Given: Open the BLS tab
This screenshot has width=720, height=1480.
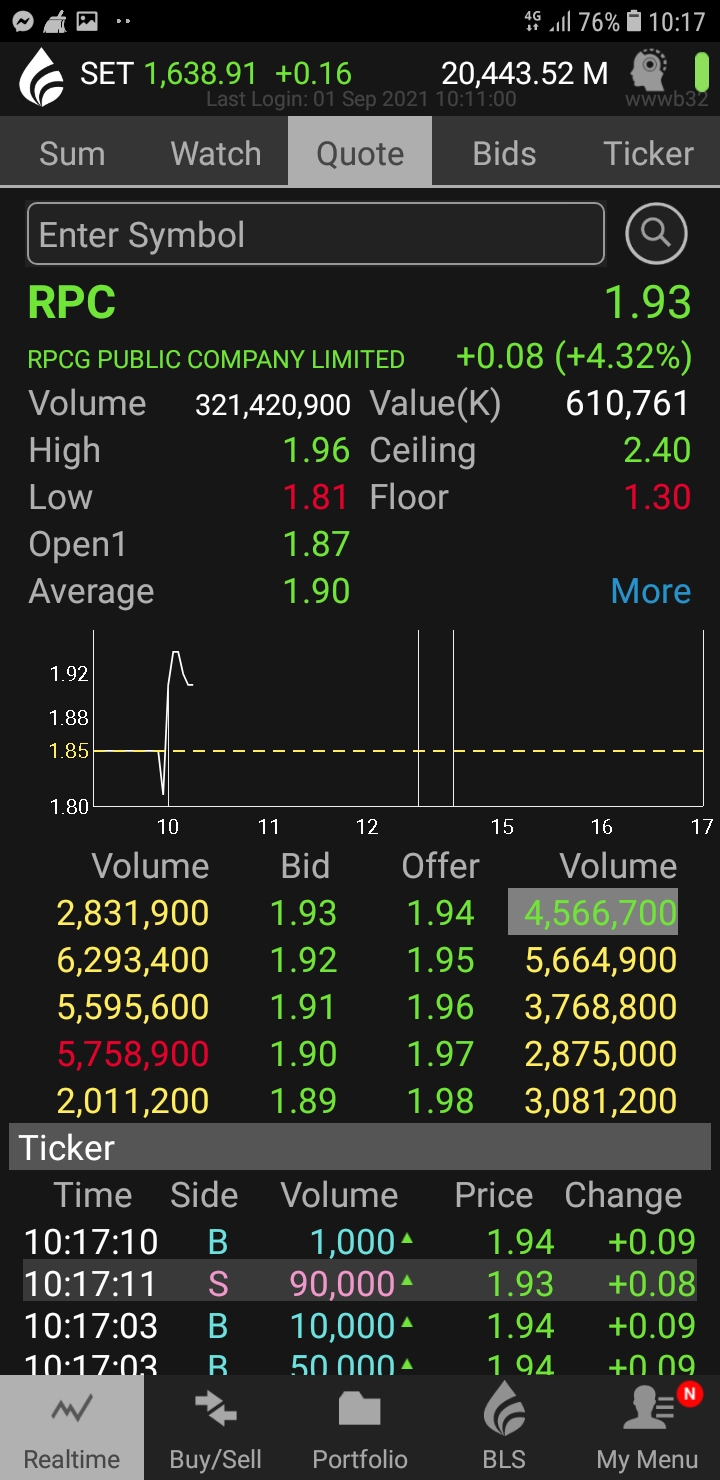Looking at the screenshot, I should pyautogui.click(x=504, y=1428).
